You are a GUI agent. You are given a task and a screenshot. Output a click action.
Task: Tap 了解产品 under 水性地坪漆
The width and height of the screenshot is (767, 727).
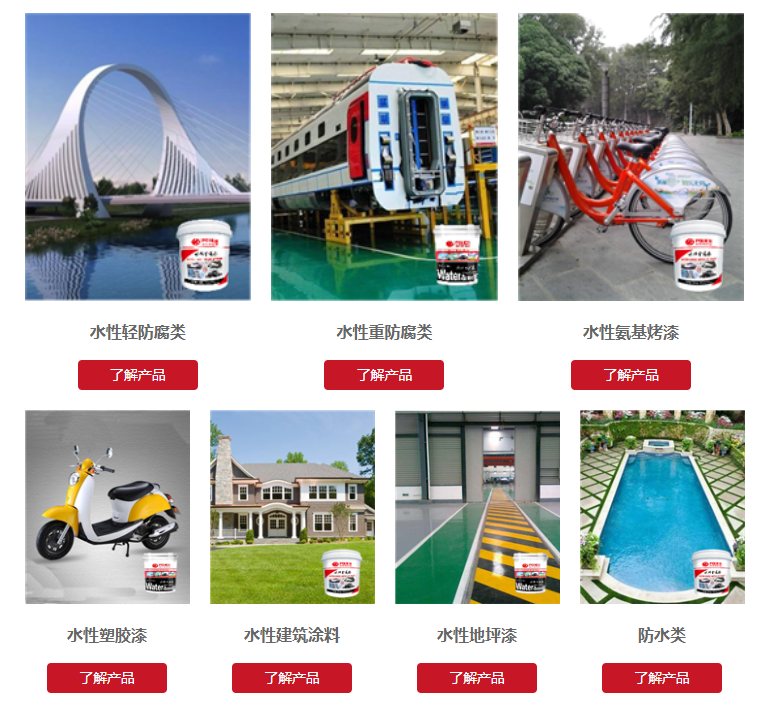pos(477,678)
